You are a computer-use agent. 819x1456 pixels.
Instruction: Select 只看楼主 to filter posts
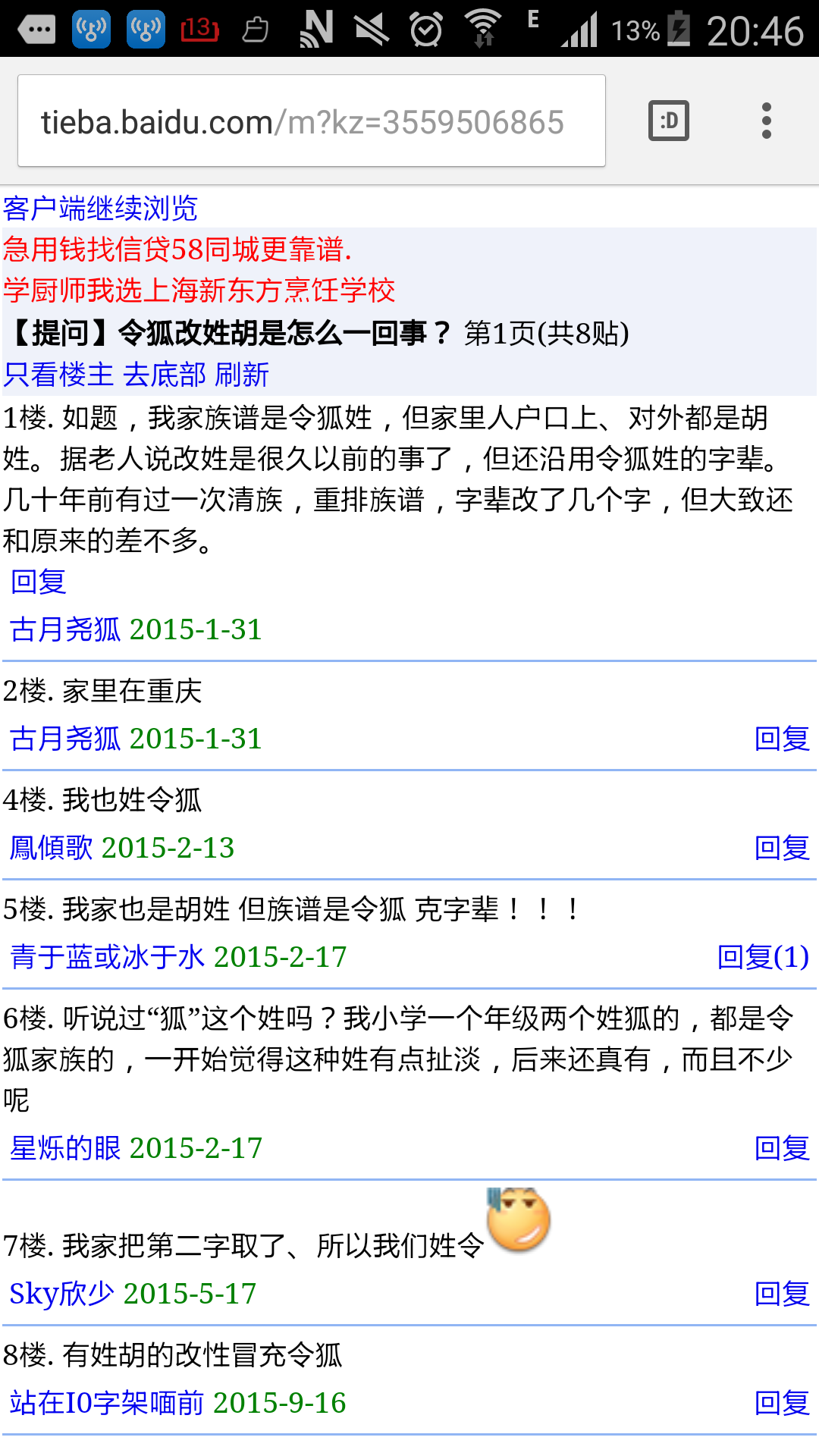58,375
